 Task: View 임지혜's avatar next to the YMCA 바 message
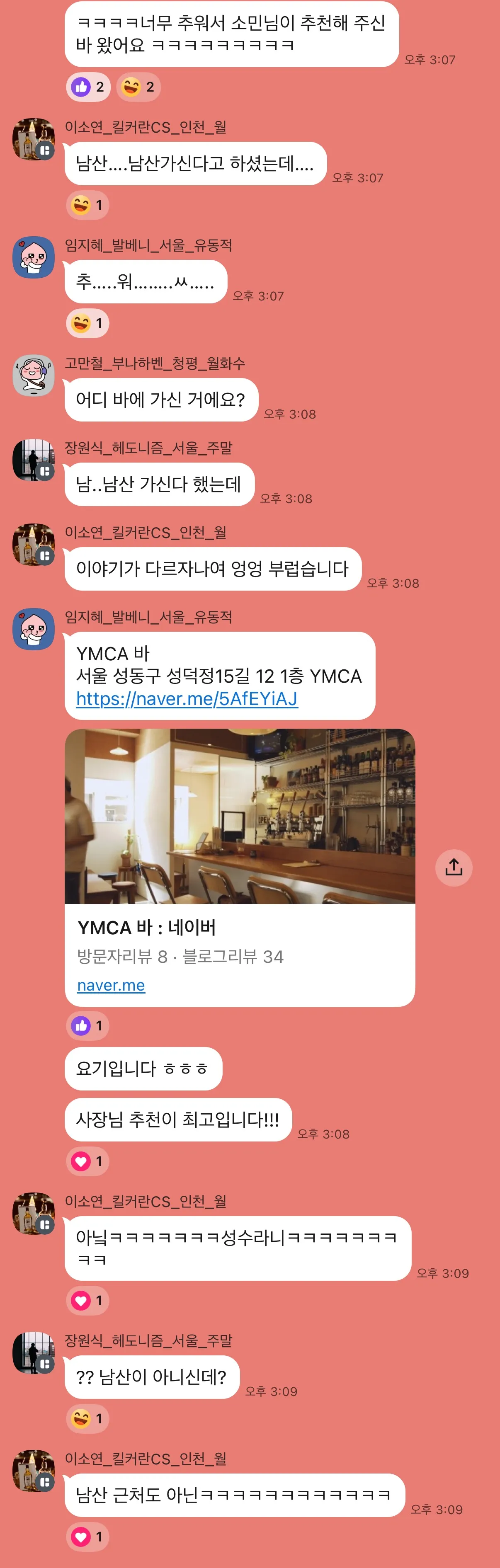coord(34,629)
